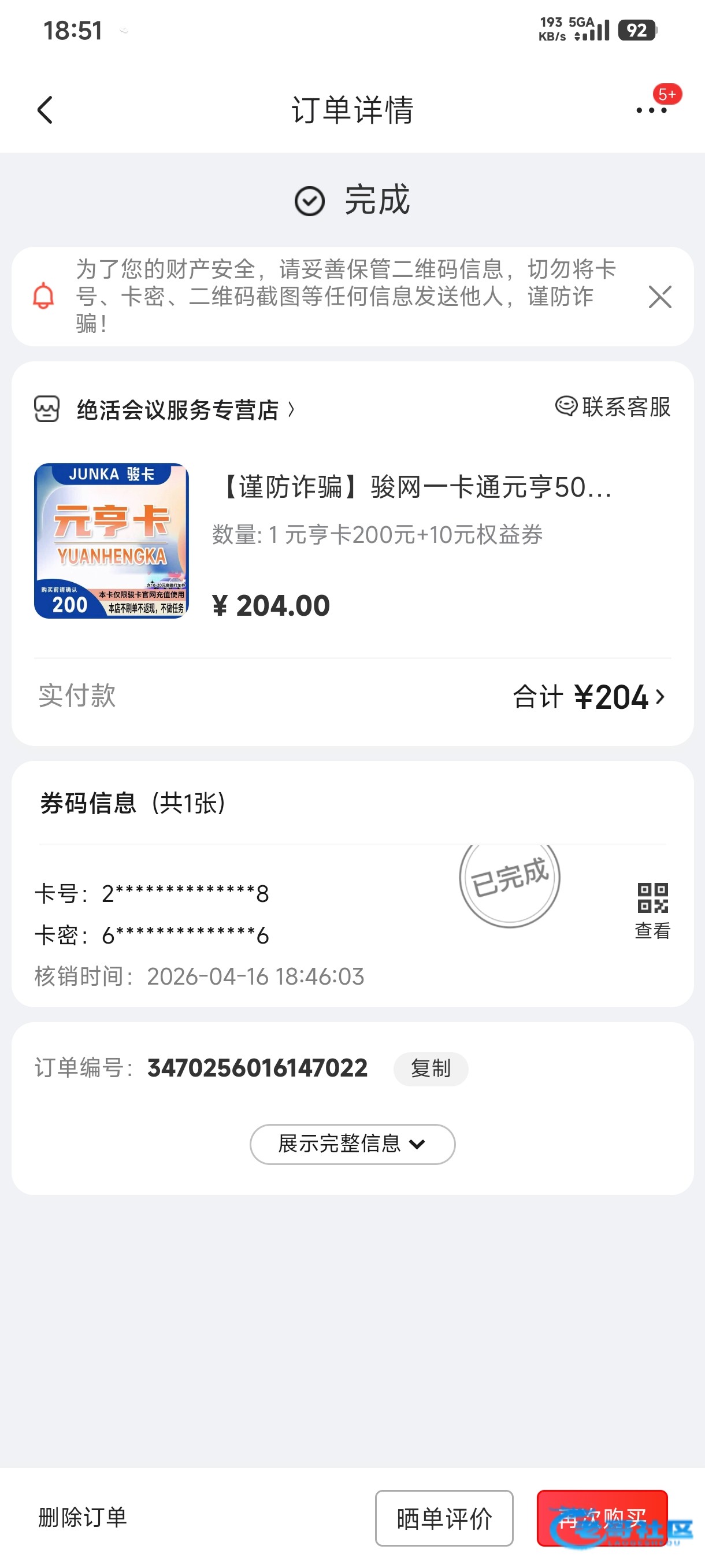Viewport: 705px width, 1568px height.
Task: Contact customer service via 联系客服
Action: [613, 406]
